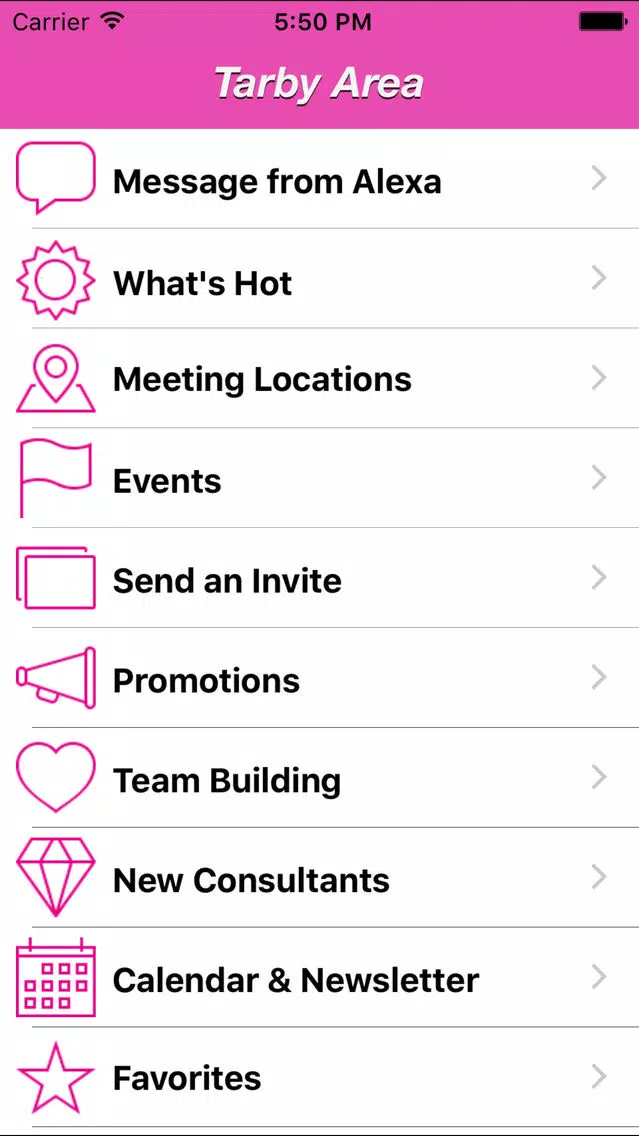Open the Events section
Screen dimensions: 639x1136
tap(320, 478)
